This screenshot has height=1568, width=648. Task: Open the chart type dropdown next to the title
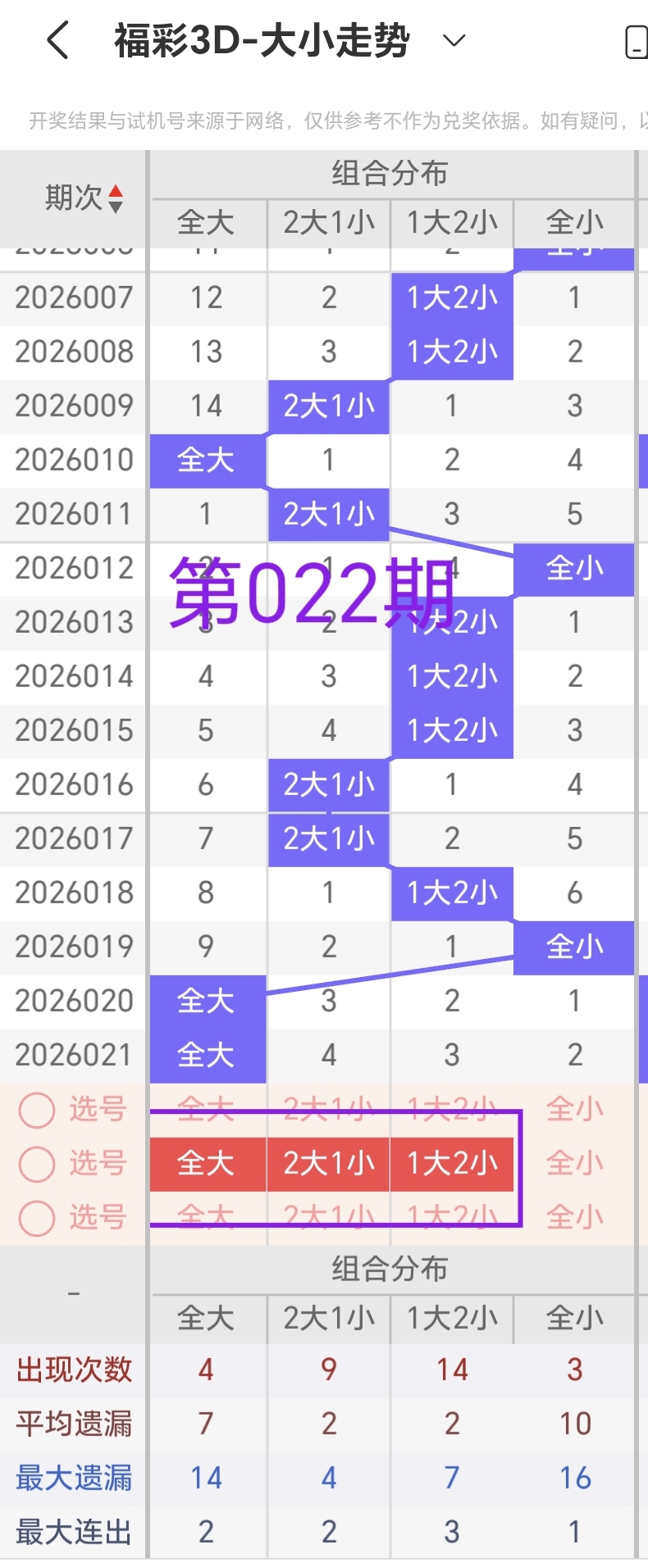pyautogui.click(x=454, y=39)
